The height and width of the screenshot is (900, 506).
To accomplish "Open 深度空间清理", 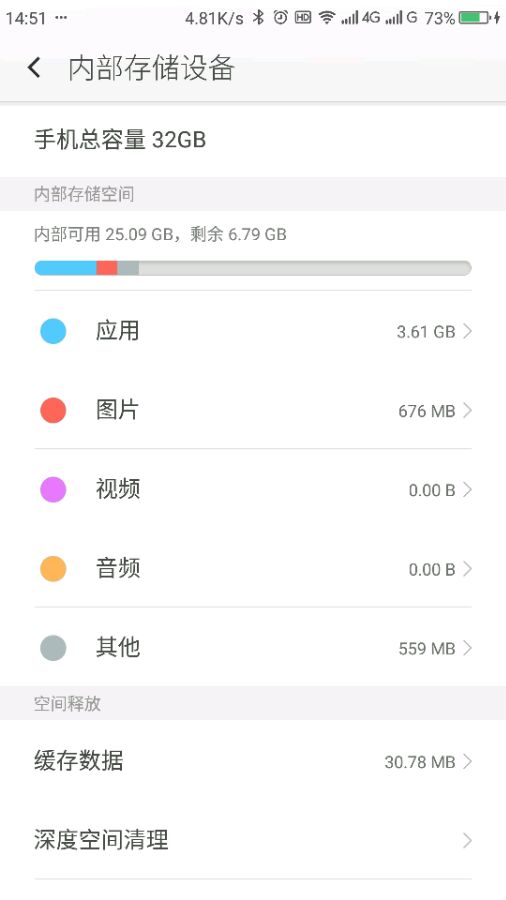I will [x=253, y=840].
